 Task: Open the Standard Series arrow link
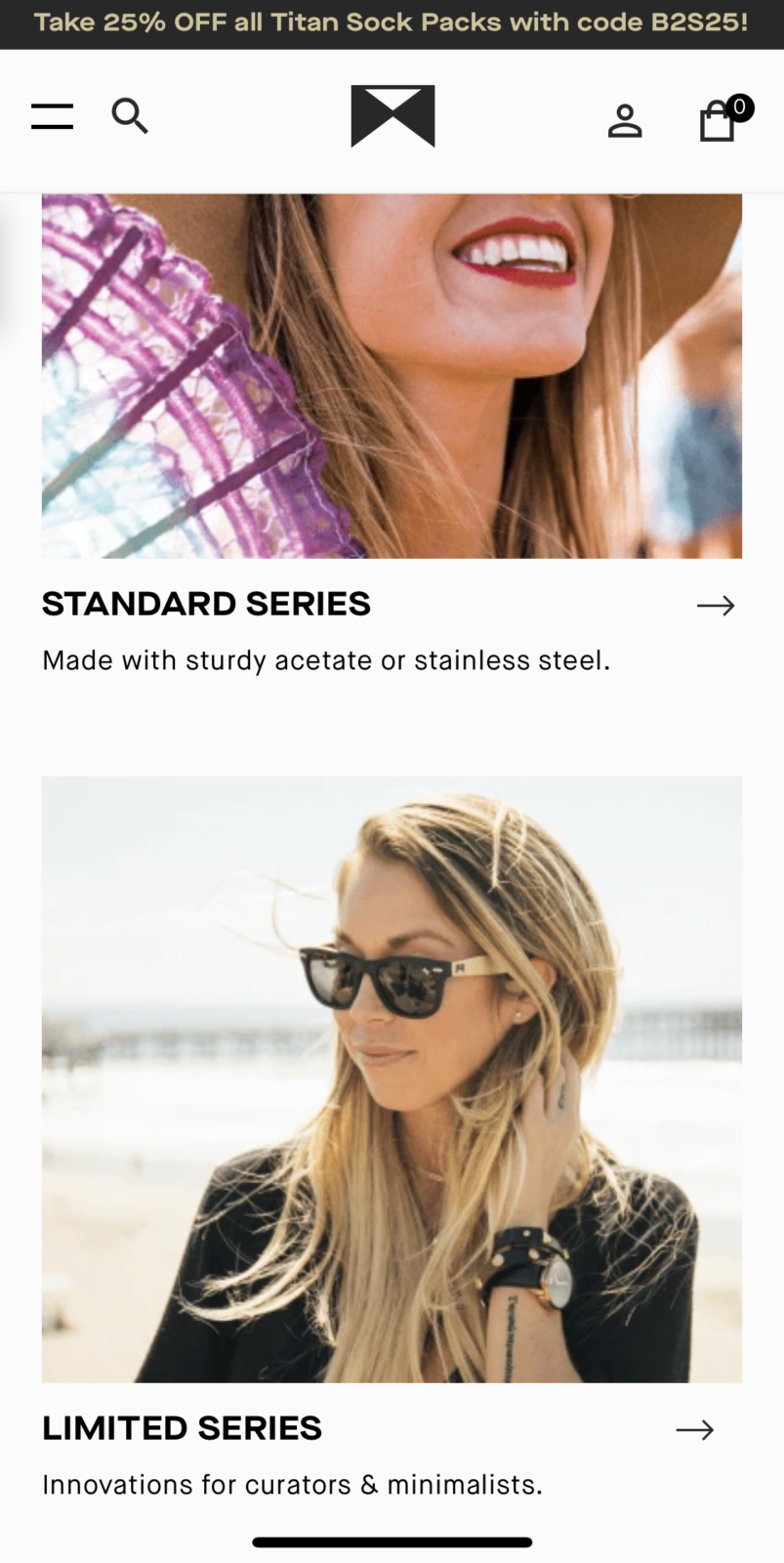click(716, 606)
